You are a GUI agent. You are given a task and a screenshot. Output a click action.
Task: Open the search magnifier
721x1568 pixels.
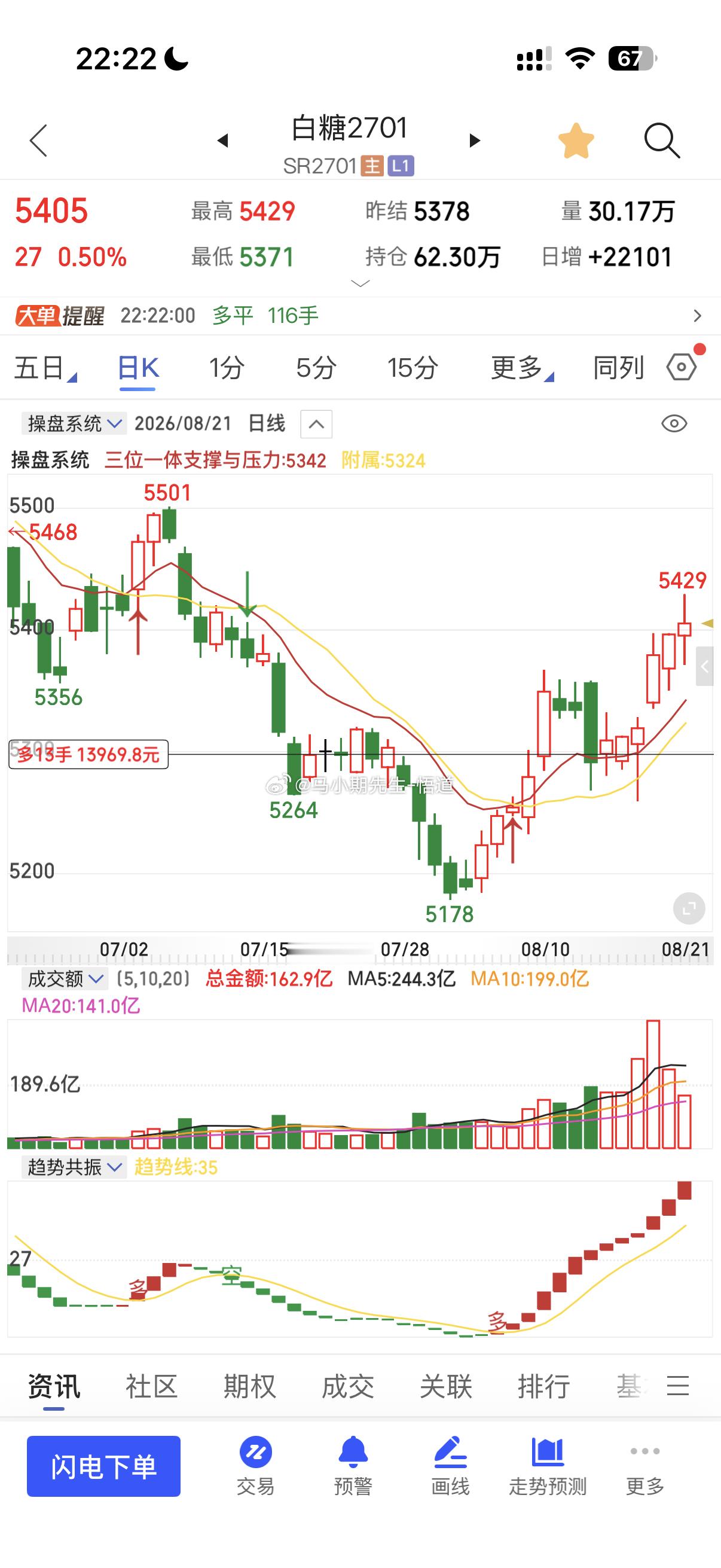661,141
